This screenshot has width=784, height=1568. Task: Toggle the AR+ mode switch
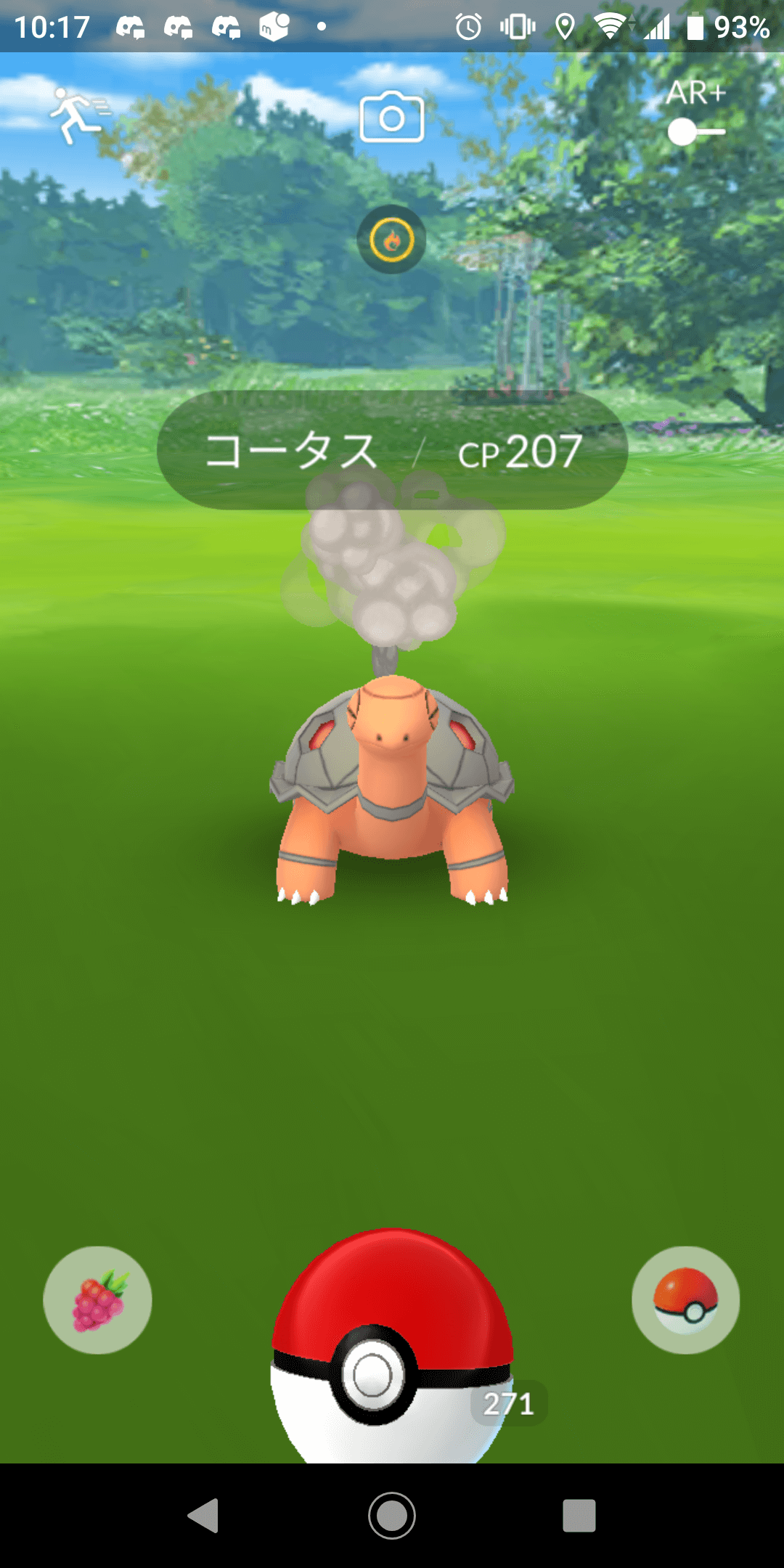(x=695, y=132)
